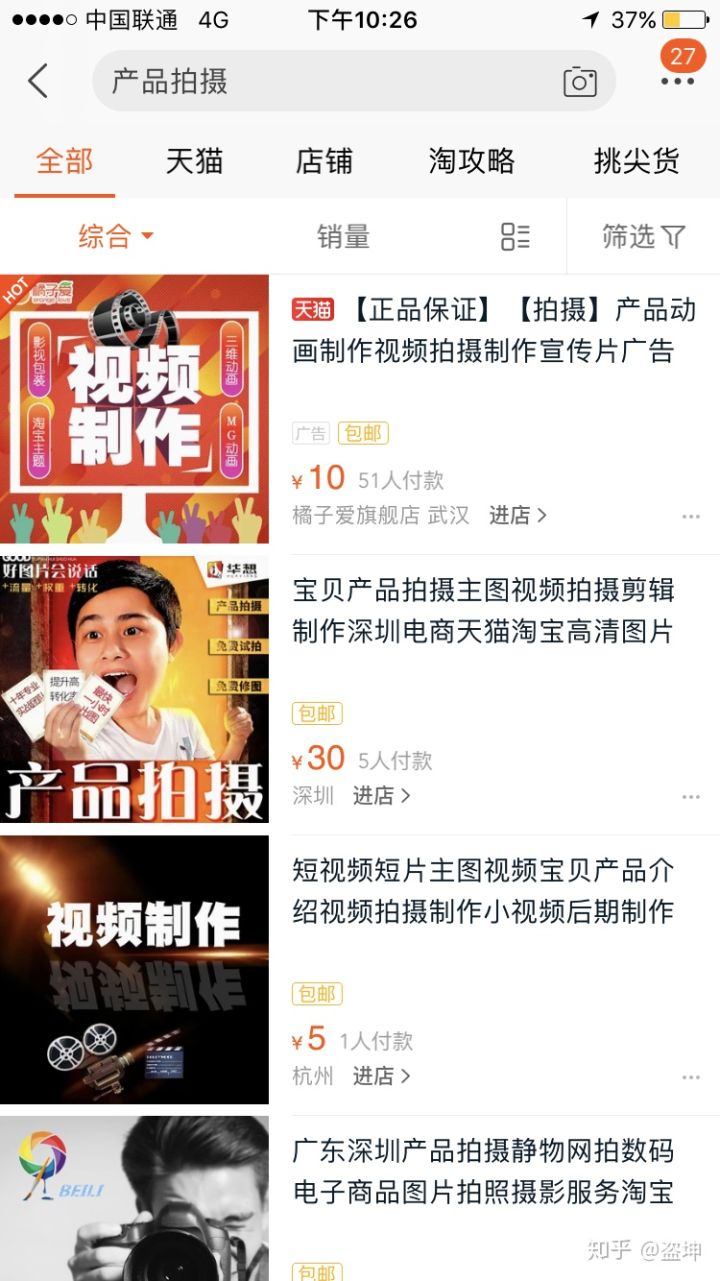Open the 广东深圳产品拍摄静物 listing
Image resolution: width=720 pixels, height=1281 pixels.
point(484,1171)
